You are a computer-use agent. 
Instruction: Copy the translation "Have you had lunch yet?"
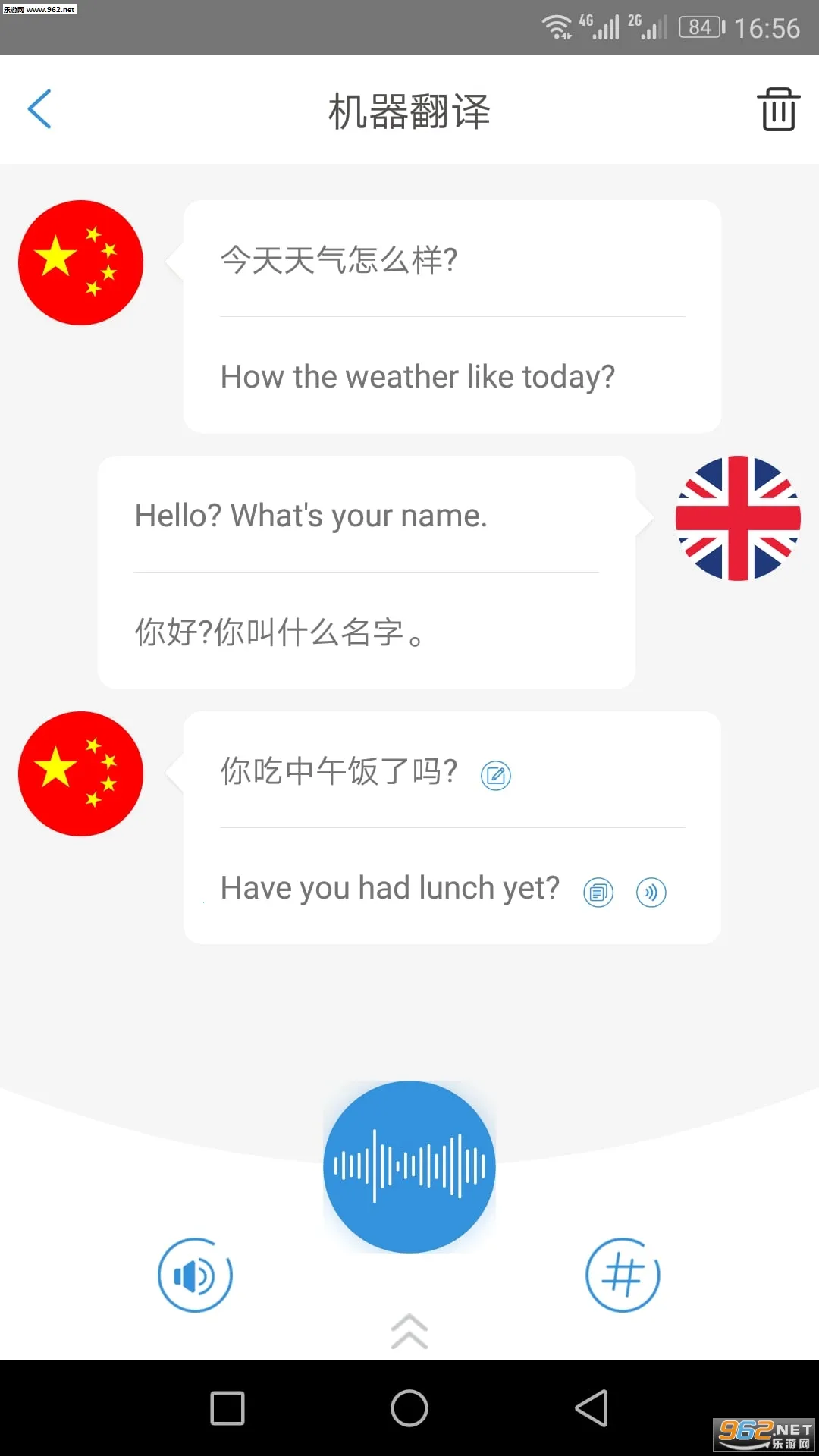pos(598,892)
